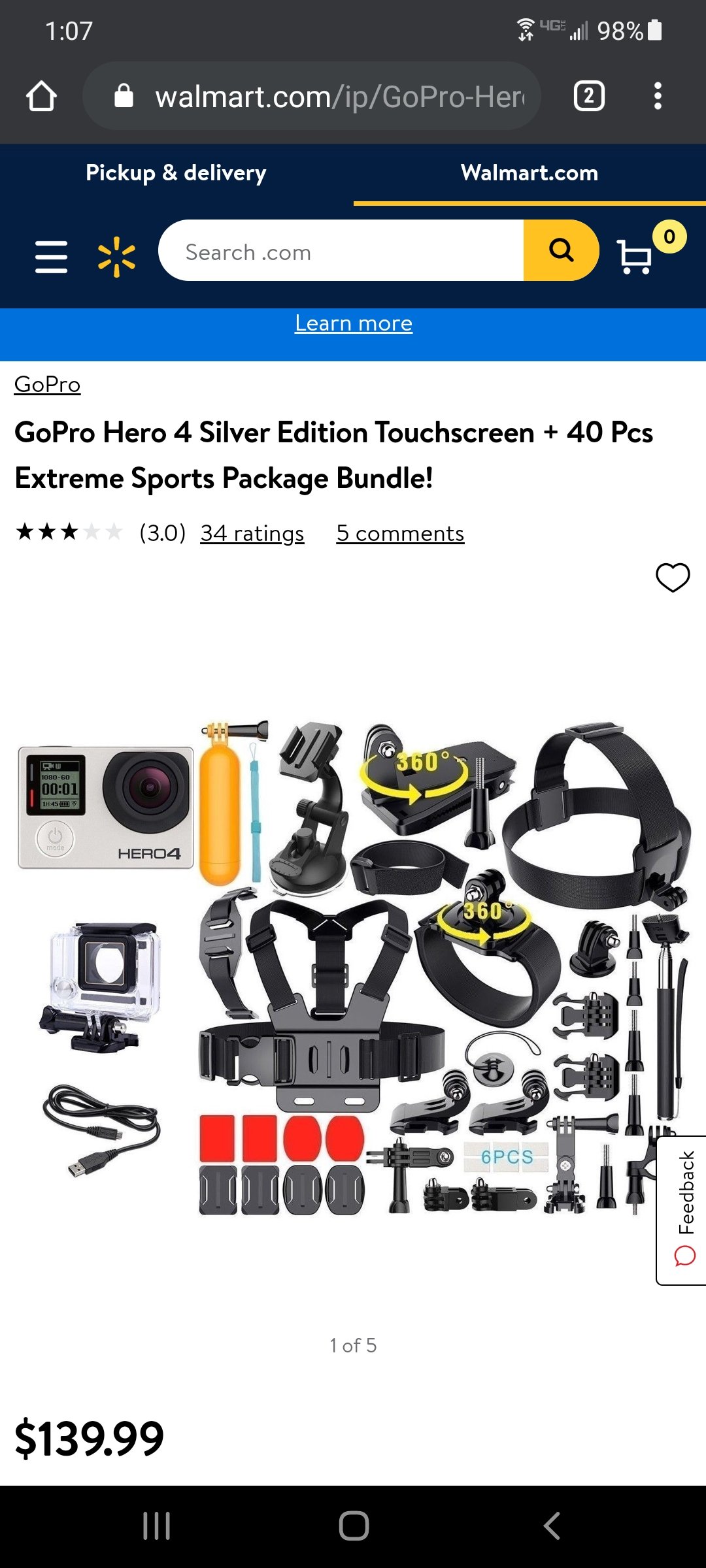Go back using the system back button

[x=551, y=1526]
